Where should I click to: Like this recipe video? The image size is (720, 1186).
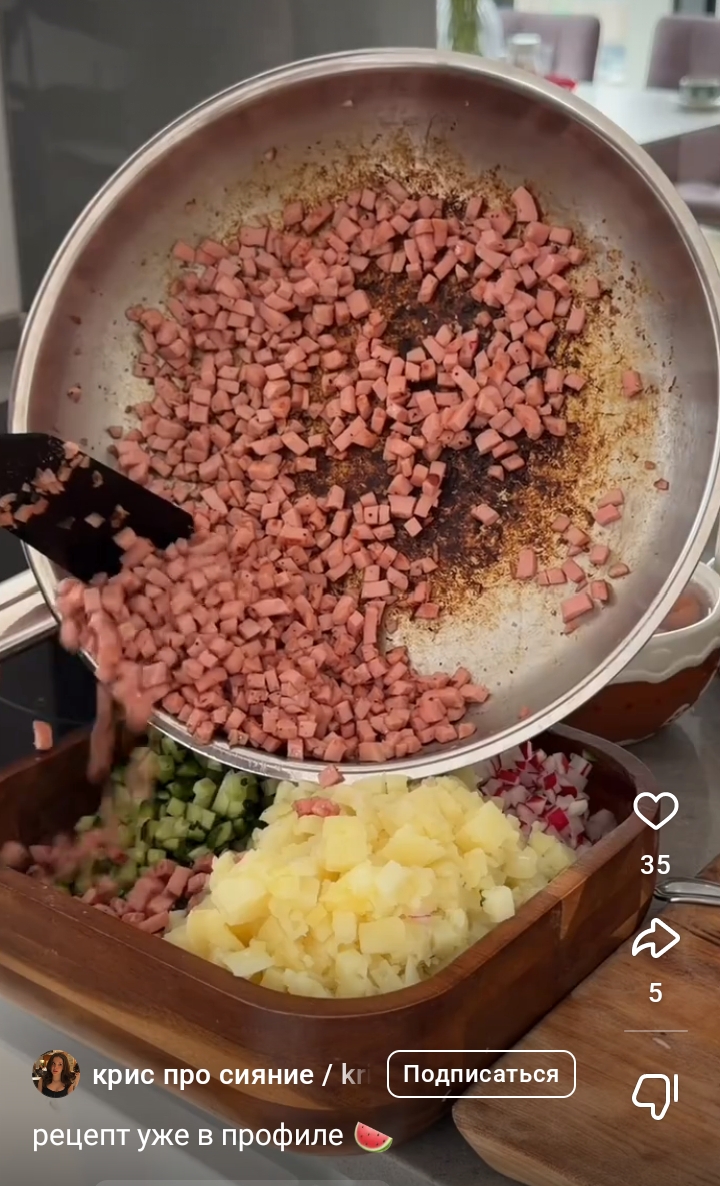pos(655,811)
